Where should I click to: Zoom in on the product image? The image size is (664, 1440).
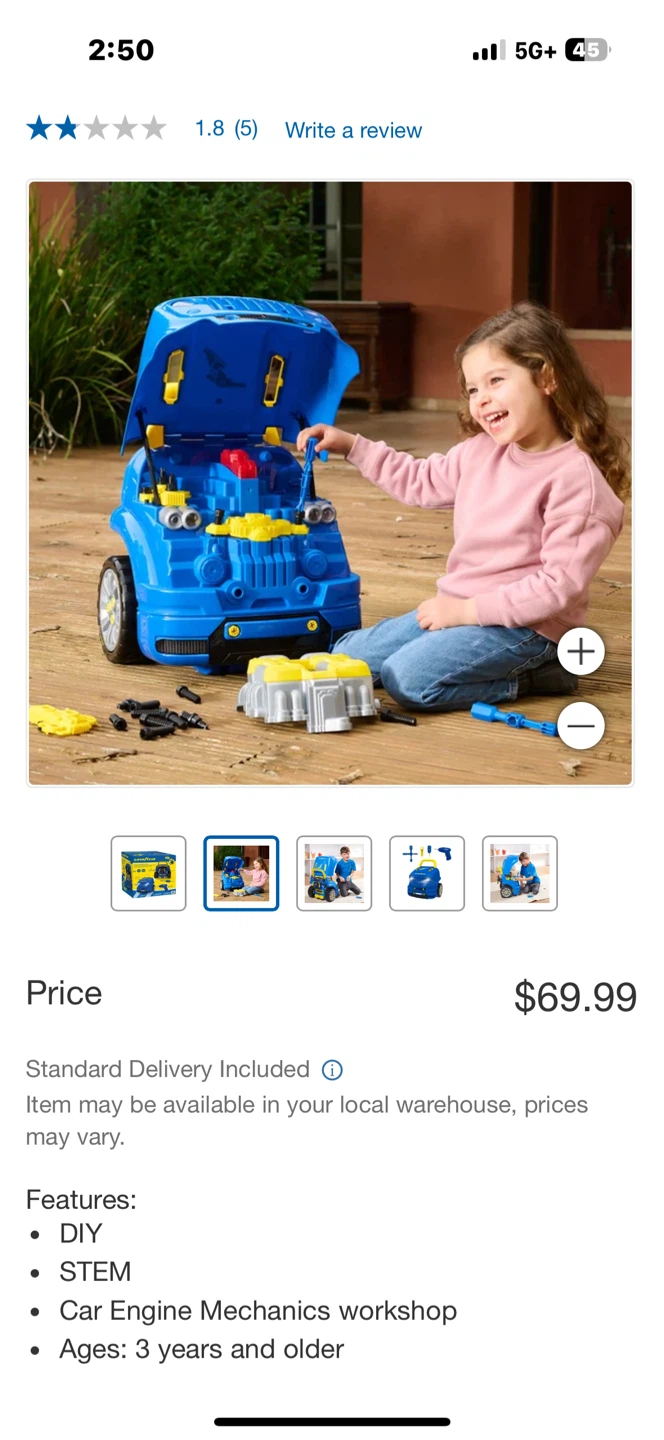(581, 652)
